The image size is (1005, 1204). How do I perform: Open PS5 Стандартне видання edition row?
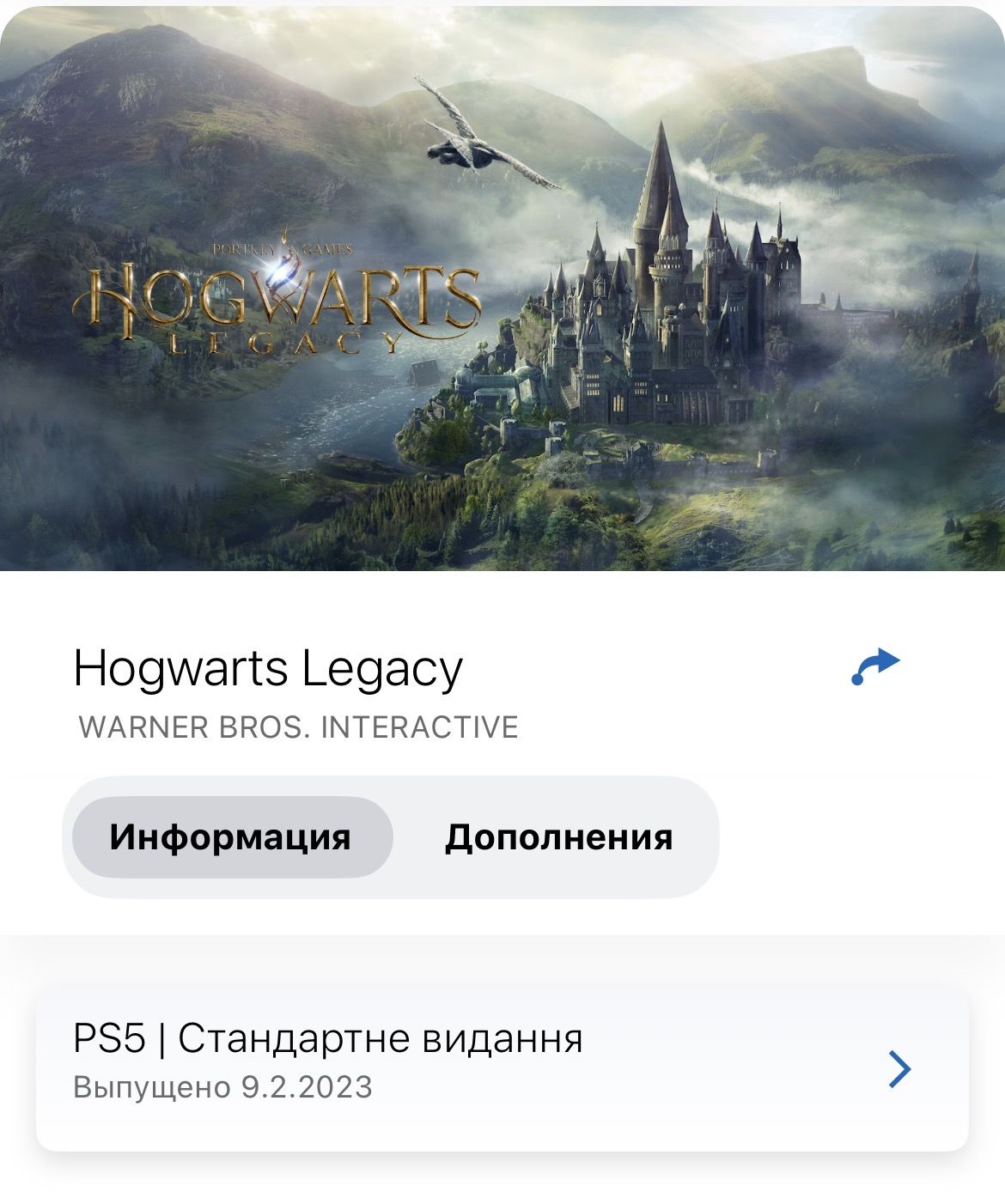[x=502, y=1067]
